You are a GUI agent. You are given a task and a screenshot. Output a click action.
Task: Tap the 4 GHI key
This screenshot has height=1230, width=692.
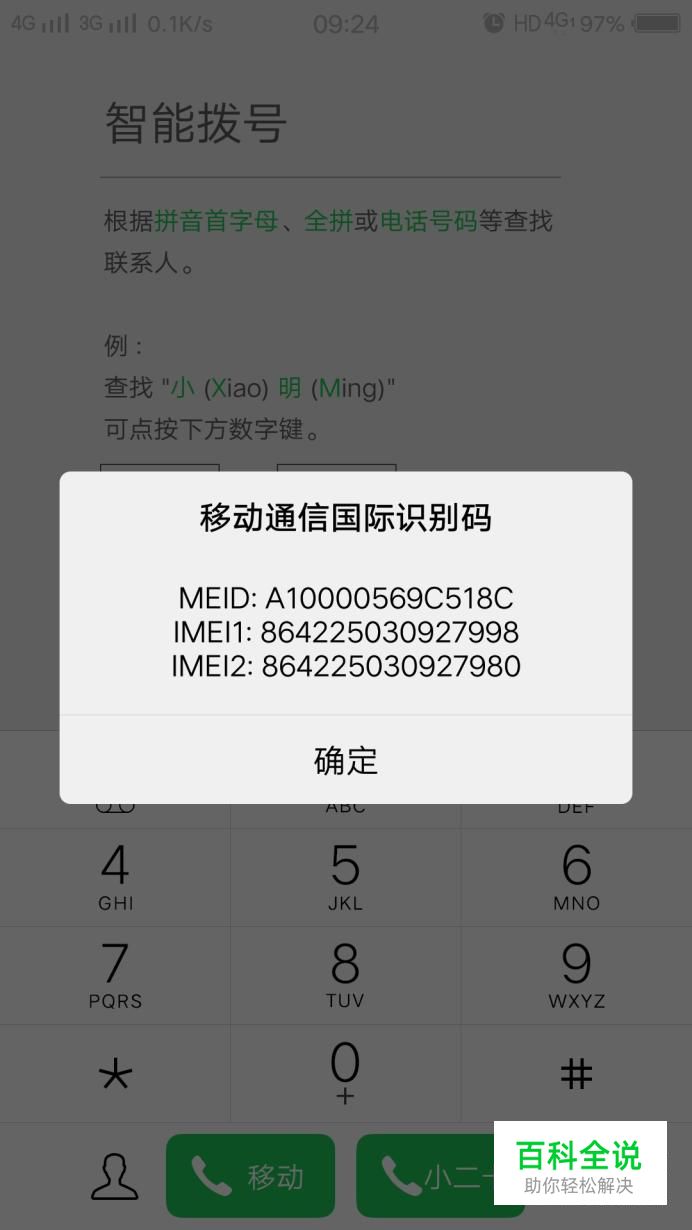[115, 877]
